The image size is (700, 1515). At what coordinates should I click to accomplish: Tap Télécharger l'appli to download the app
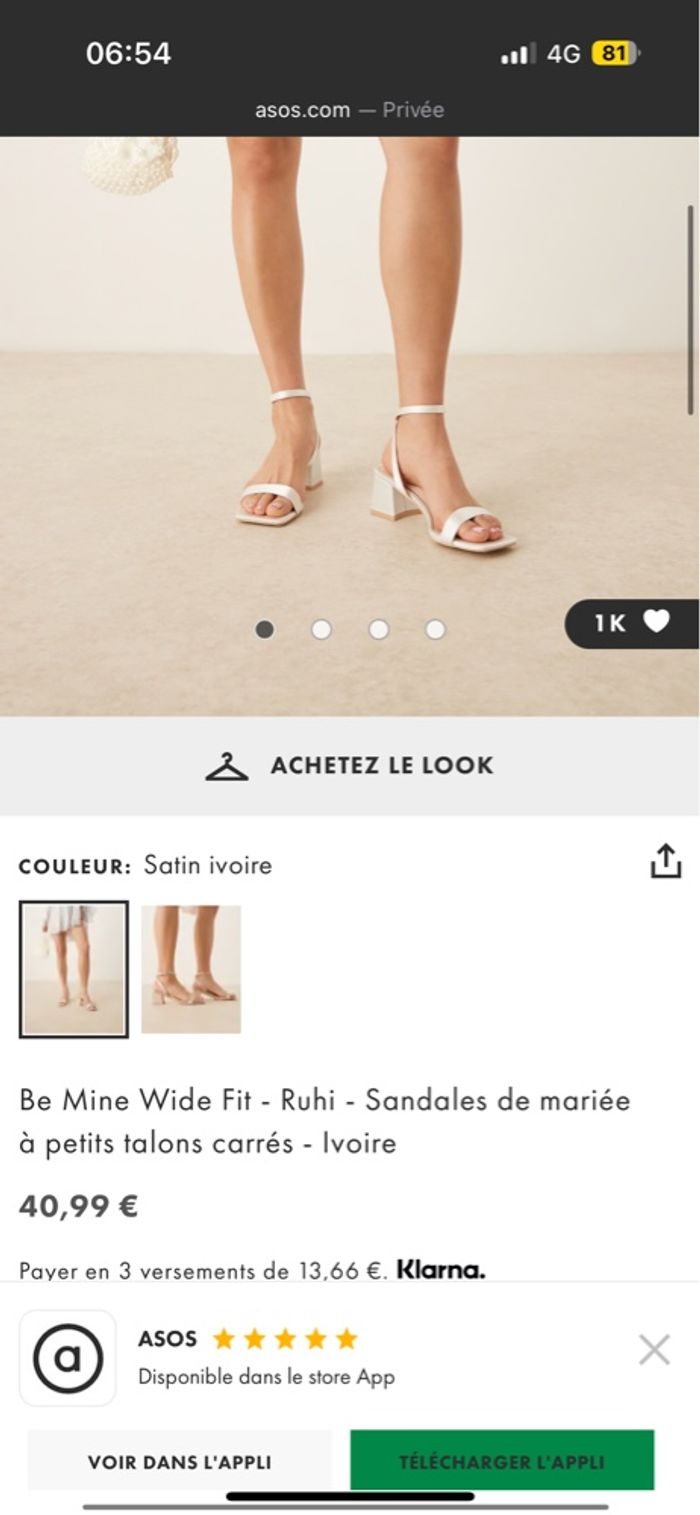click(502, 1461)
